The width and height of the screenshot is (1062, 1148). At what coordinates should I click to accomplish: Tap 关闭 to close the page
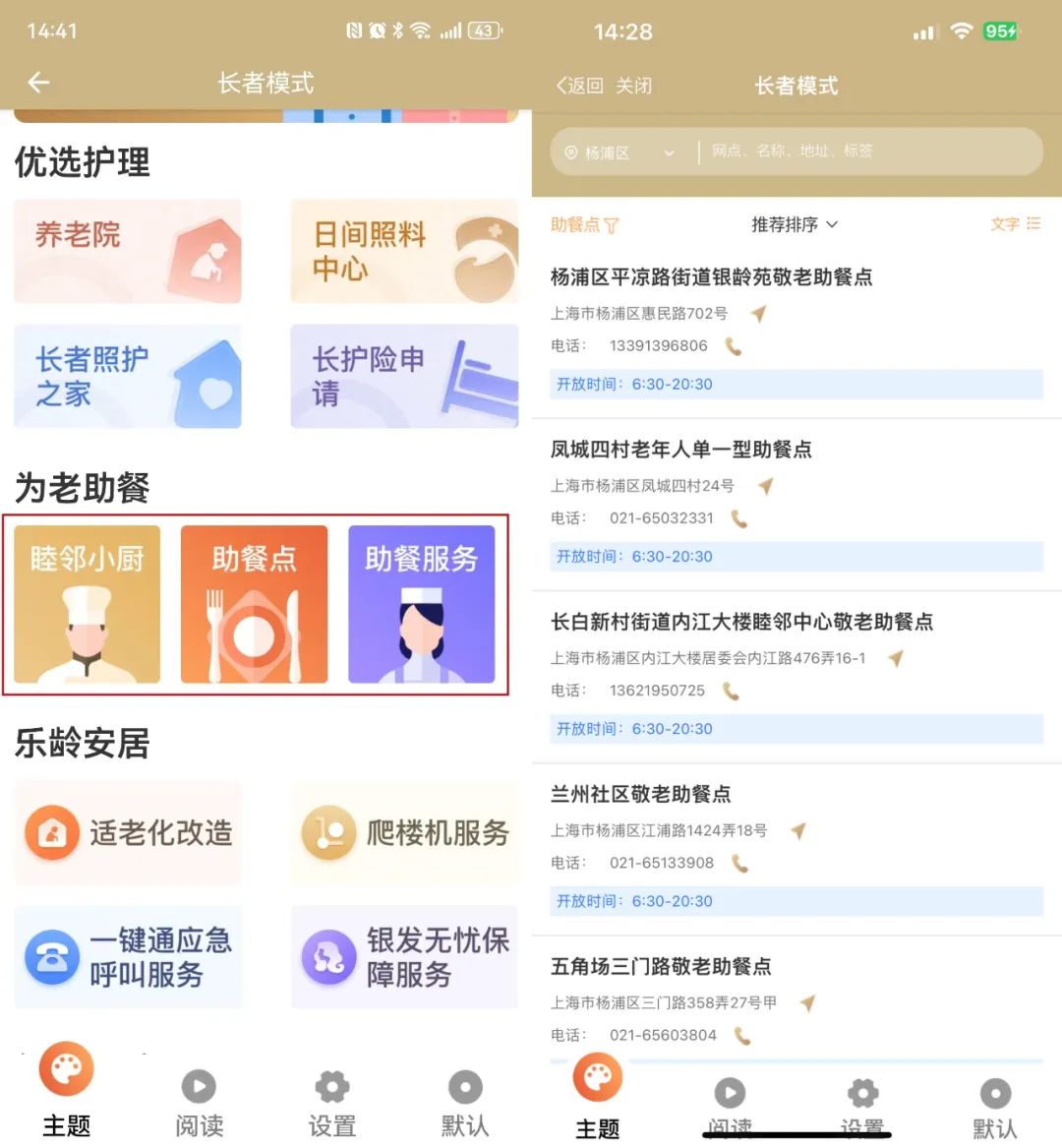tap(633, 87)
